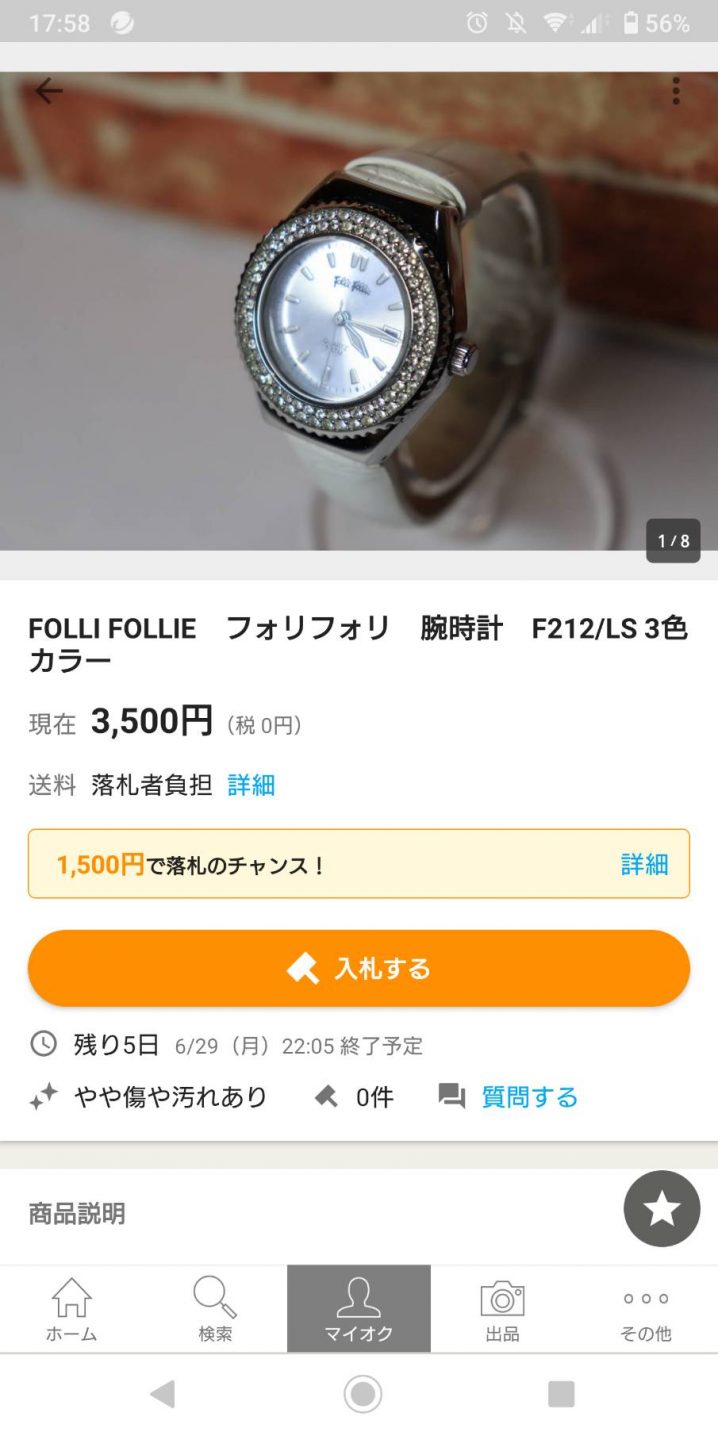Go back using the top-left arrow

click(48, 92)
